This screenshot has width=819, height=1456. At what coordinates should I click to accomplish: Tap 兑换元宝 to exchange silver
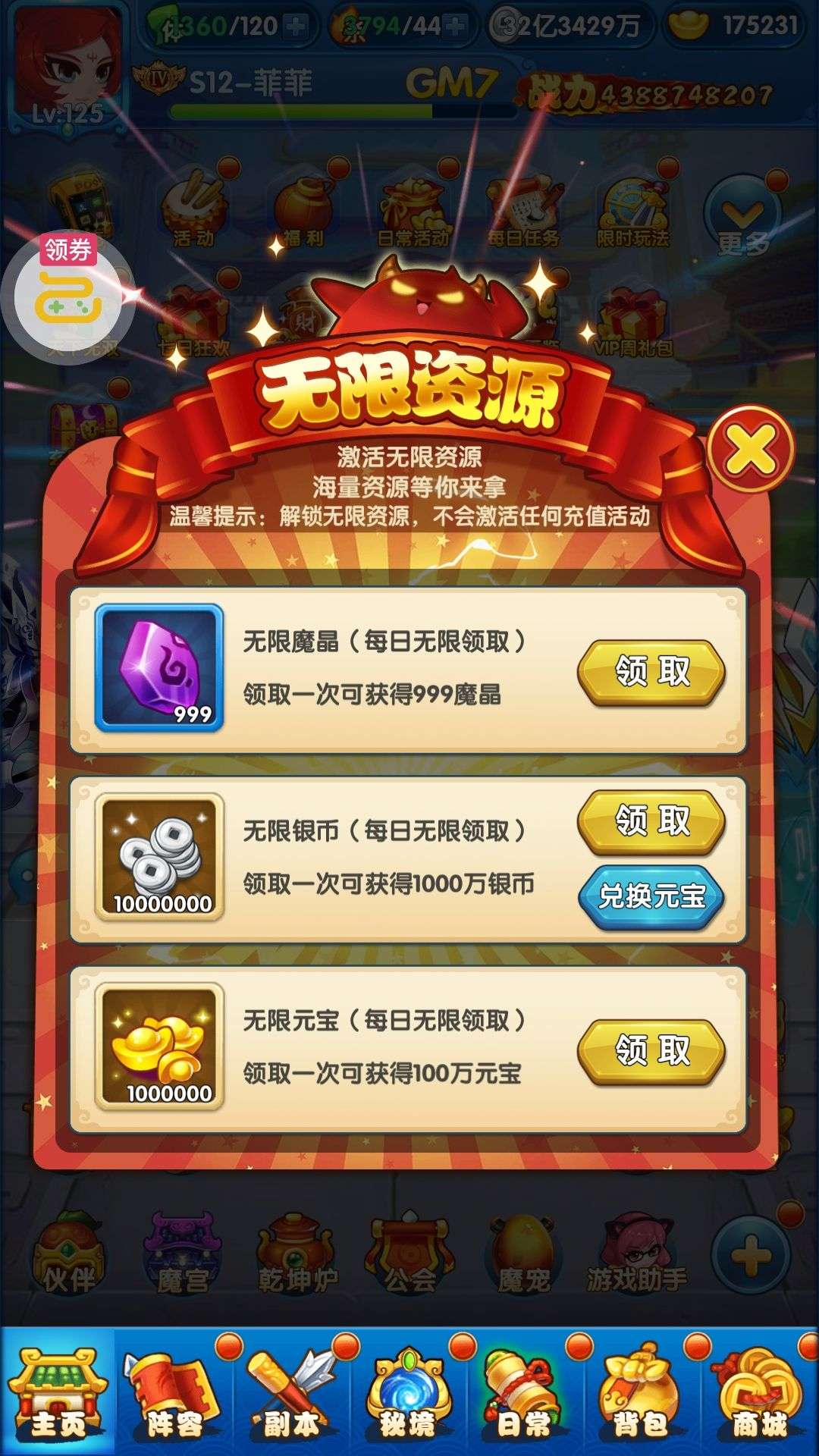(x=651, y=897)
